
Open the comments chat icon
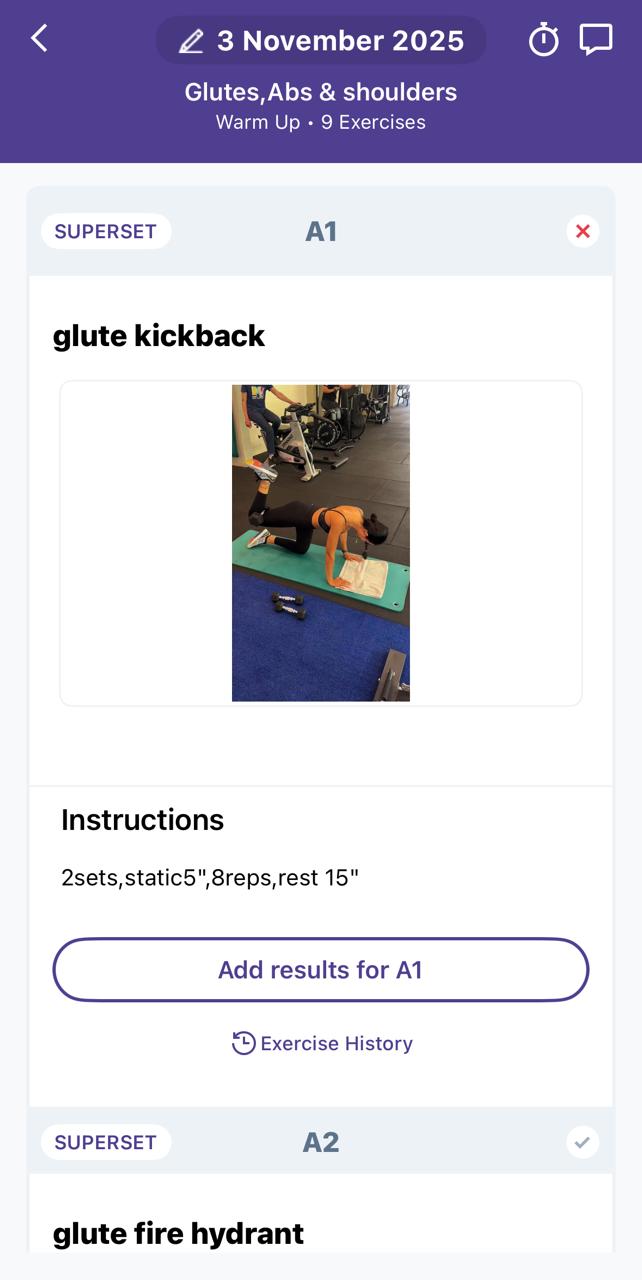pos(596,40)
